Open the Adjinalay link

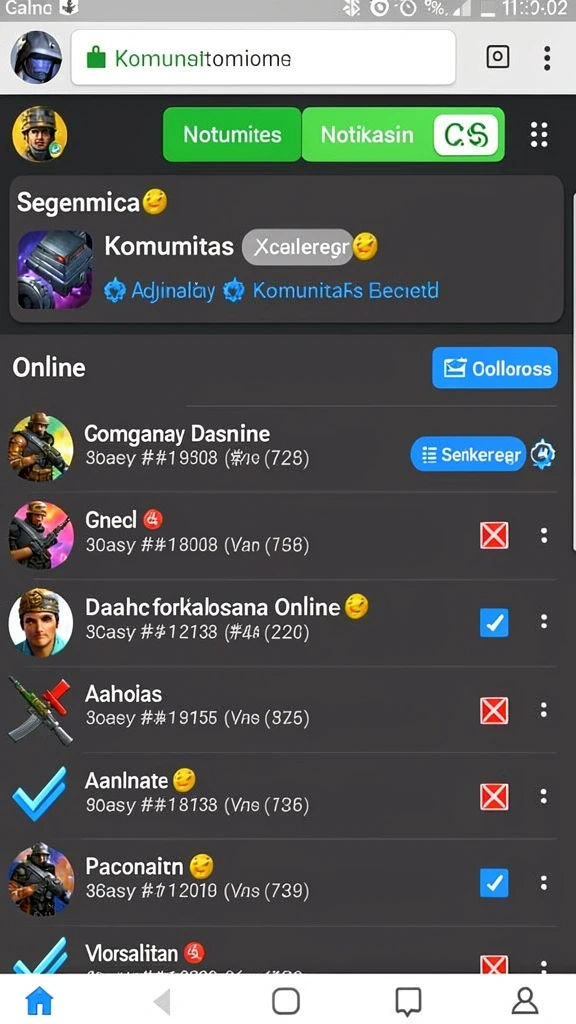[160, 291]
